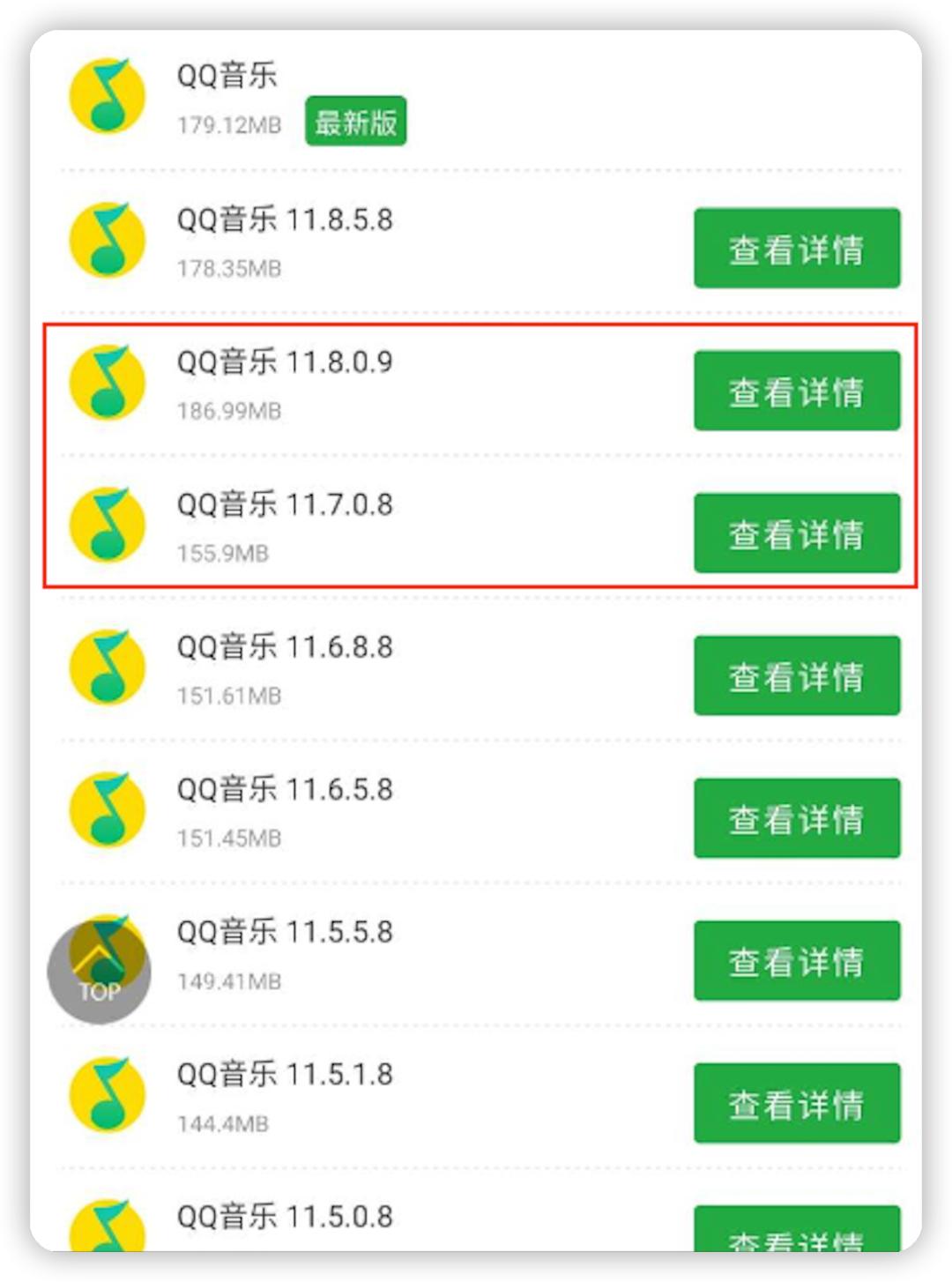Screen dimensions: 952x1282
Task: Select the QQ音乐 11.8.0.9 version title
Action: tap(286, 361)
